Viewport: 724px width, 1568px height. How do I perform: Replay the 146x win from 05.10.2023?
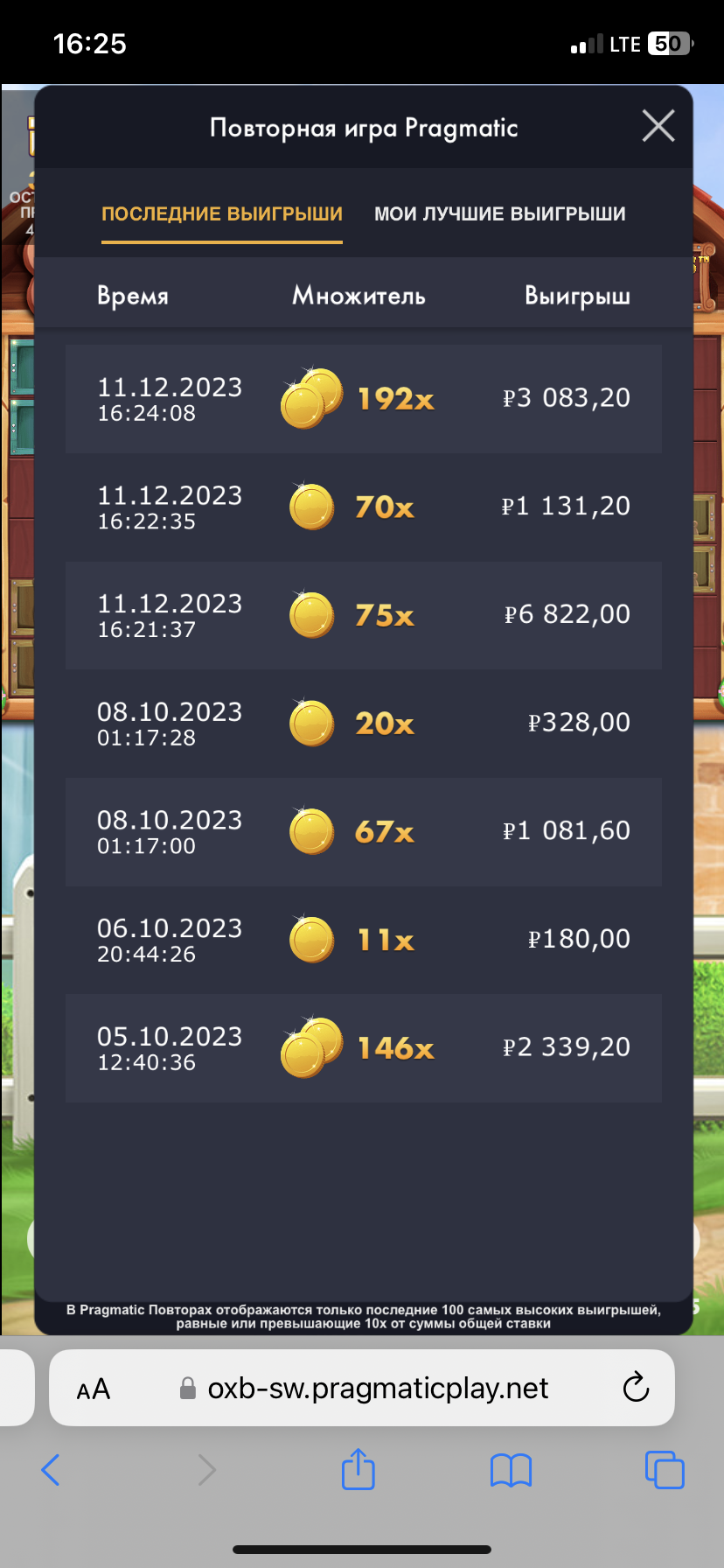coord(363,1048)
